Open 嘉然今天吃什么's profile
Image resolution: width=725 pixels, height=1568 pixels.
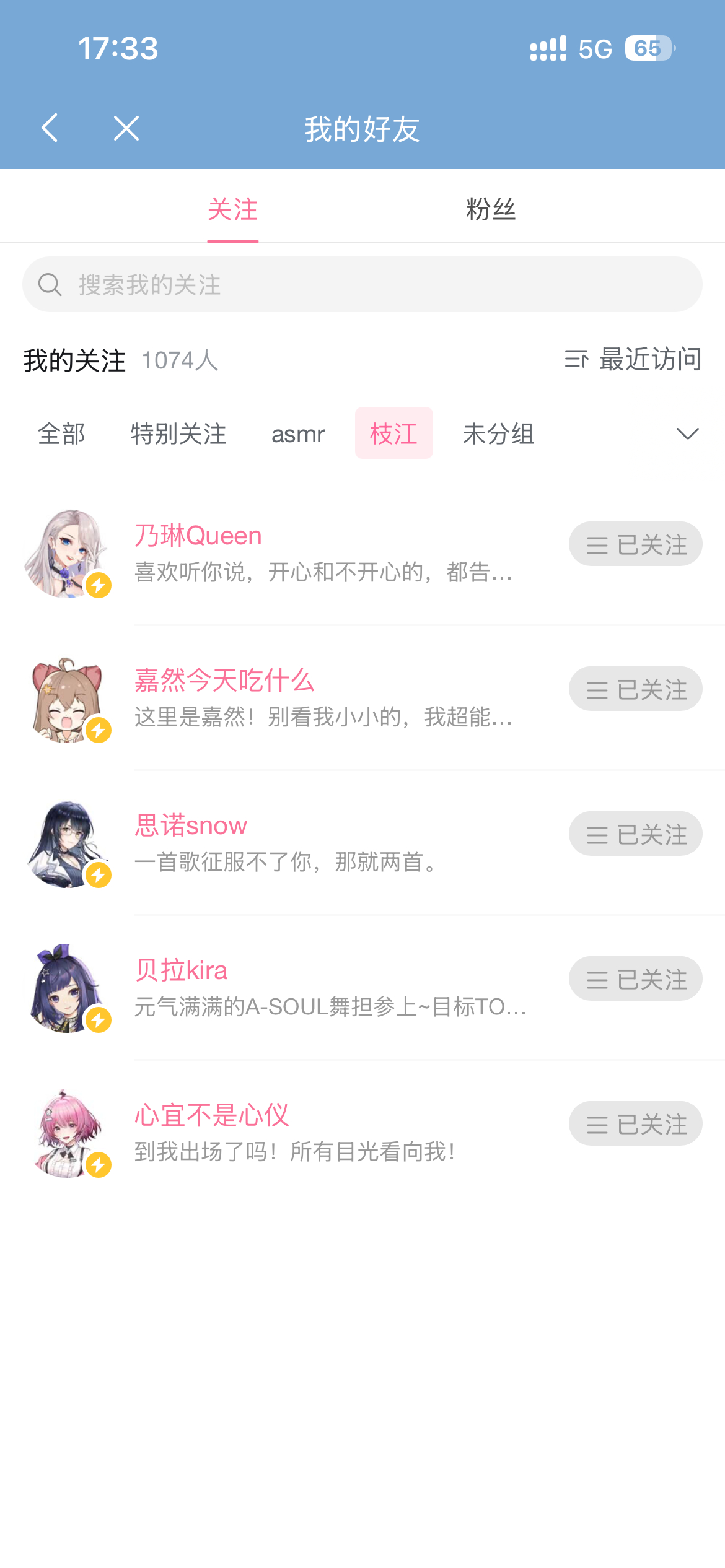click(224, 681)
